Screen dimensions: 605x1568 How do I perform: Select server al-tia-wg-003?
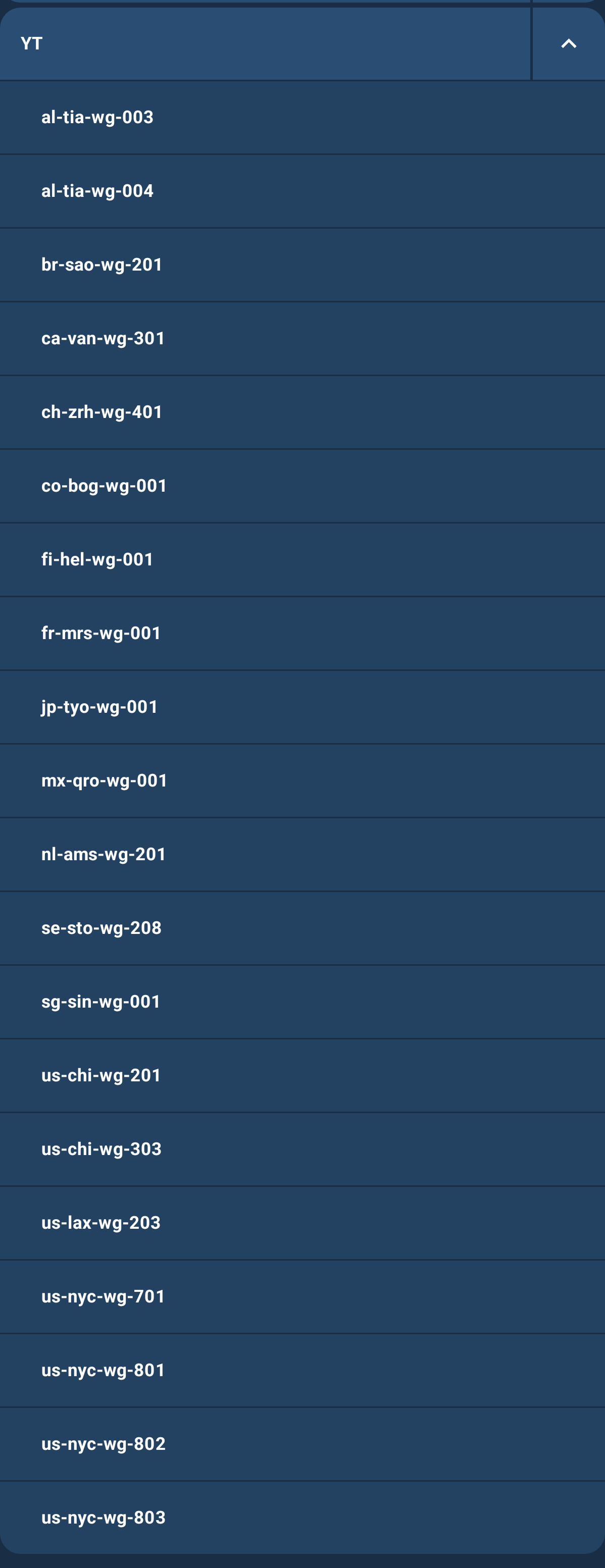[302, 118]
